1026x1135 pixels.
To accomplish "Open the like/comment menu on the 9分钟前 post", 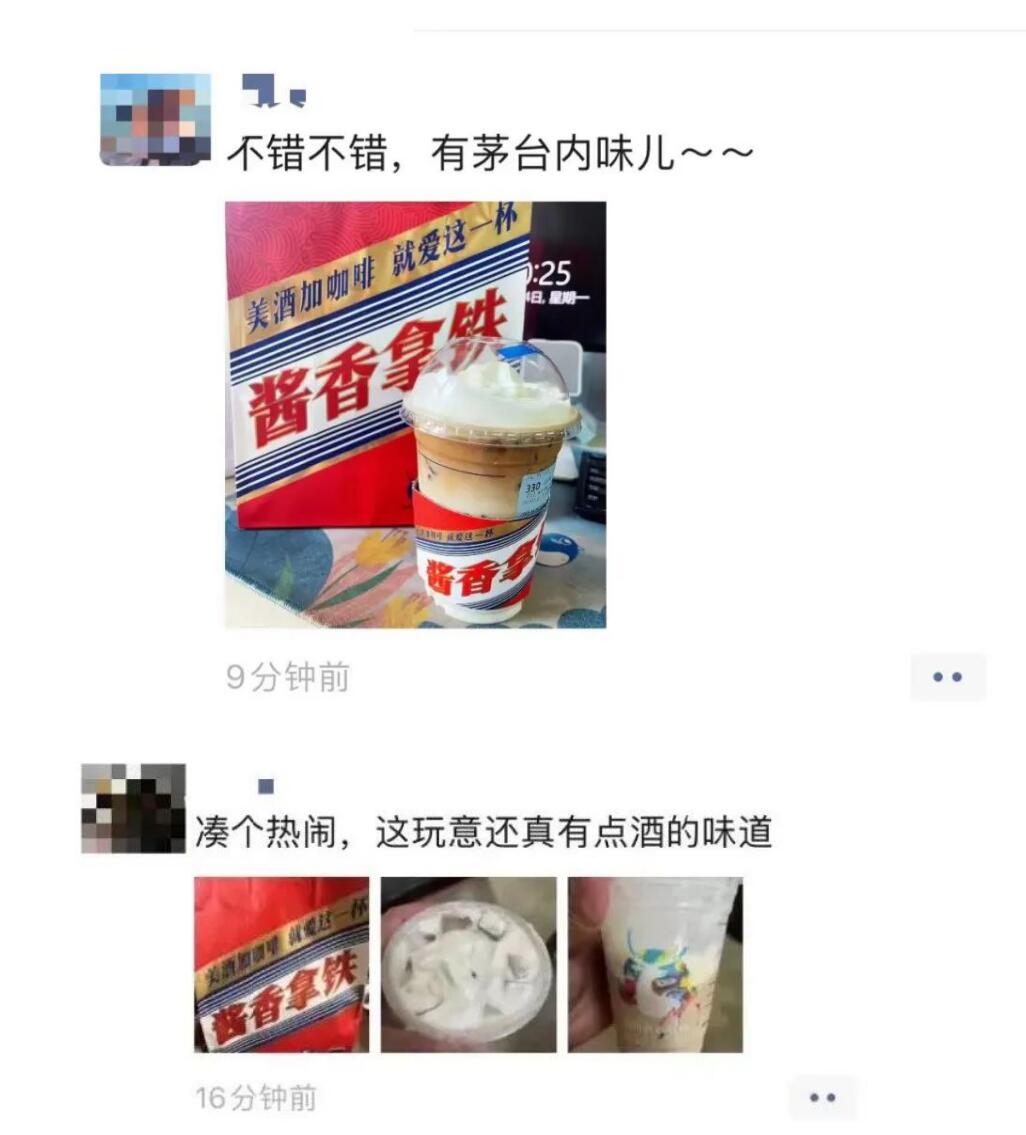I will click(947, 677).
